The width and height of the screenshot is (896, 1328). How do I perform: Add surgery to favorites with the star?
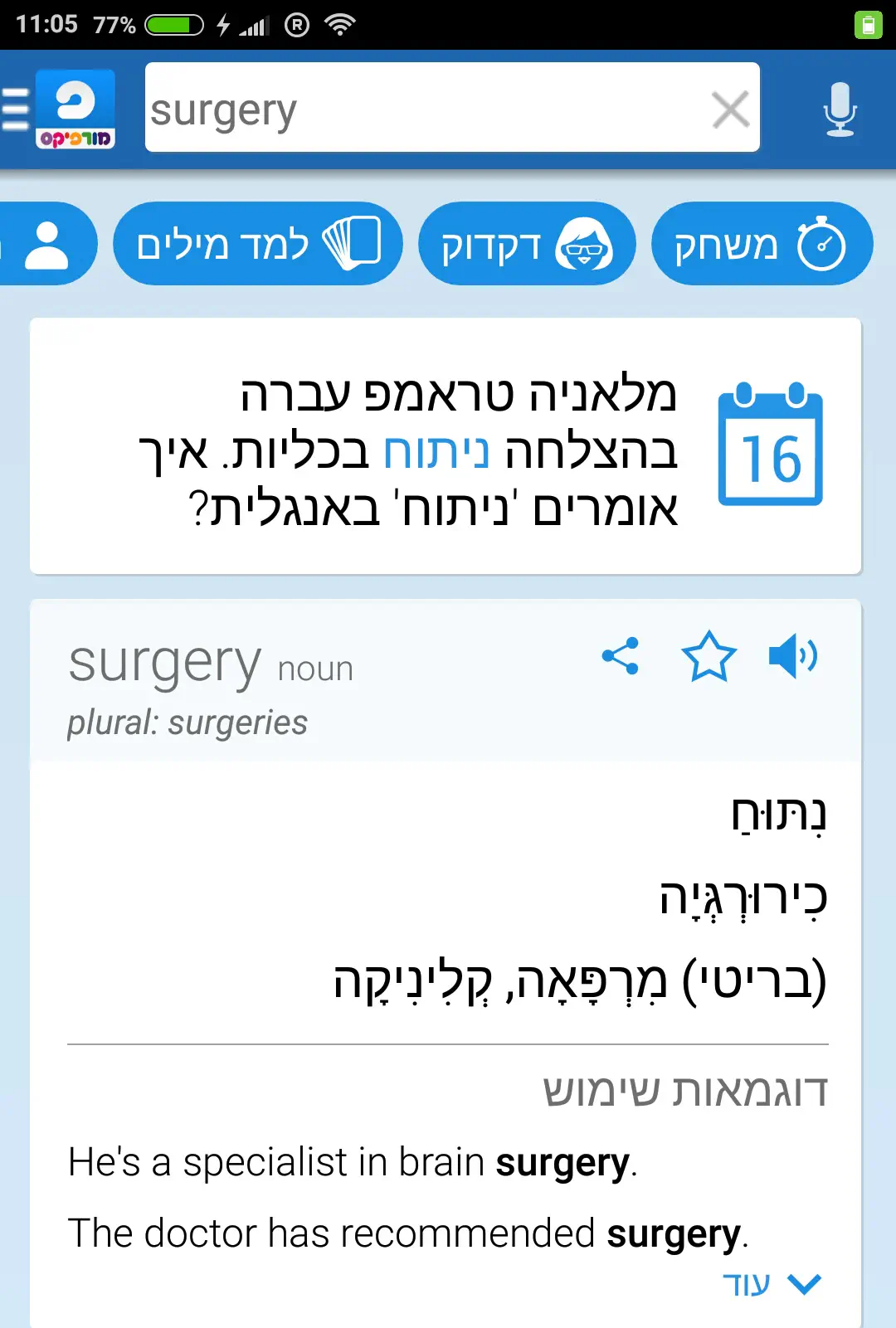[709, 656]
